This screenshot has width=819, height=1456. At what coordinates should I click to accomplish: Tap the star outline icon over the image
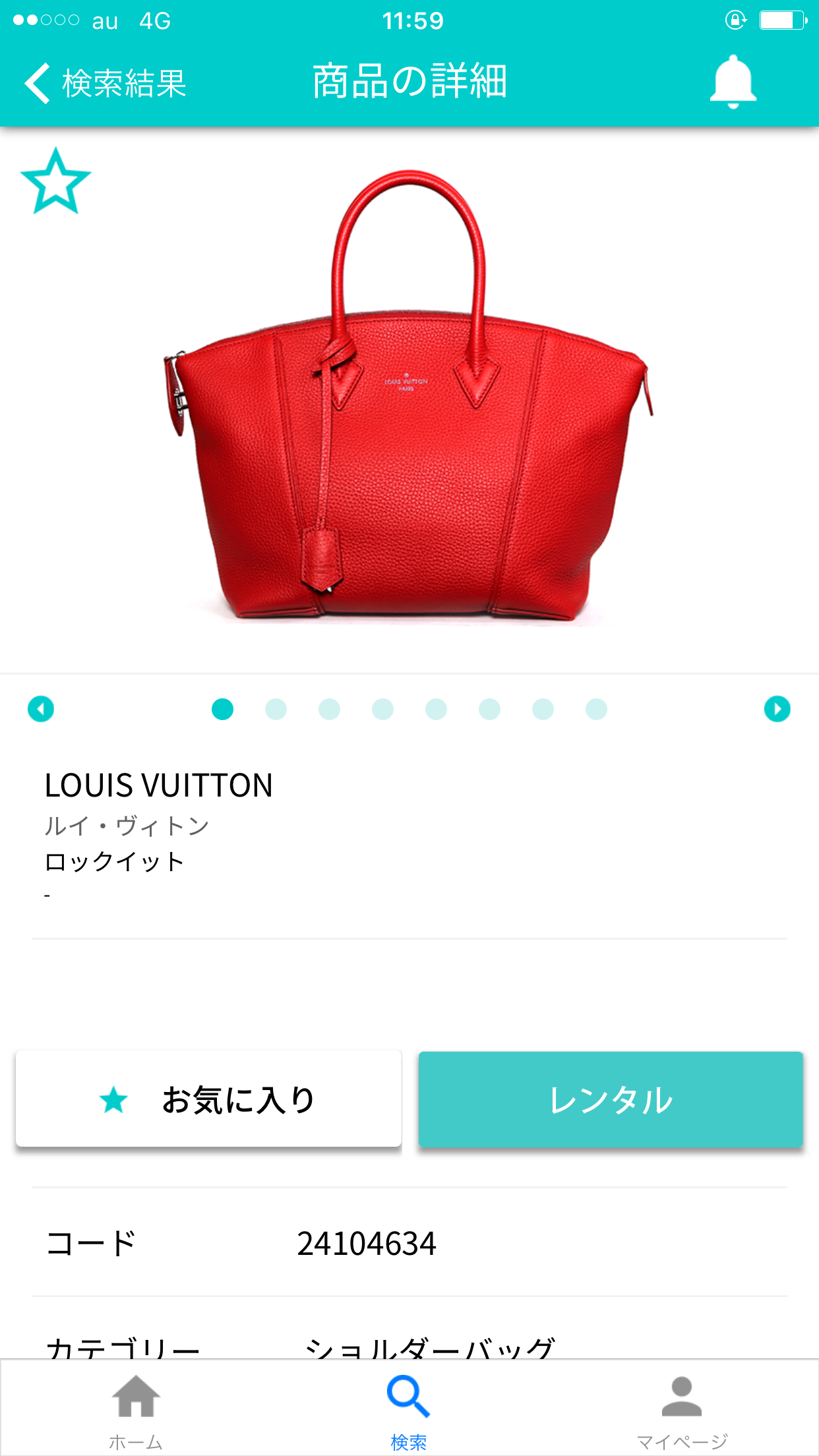(55, 181)
